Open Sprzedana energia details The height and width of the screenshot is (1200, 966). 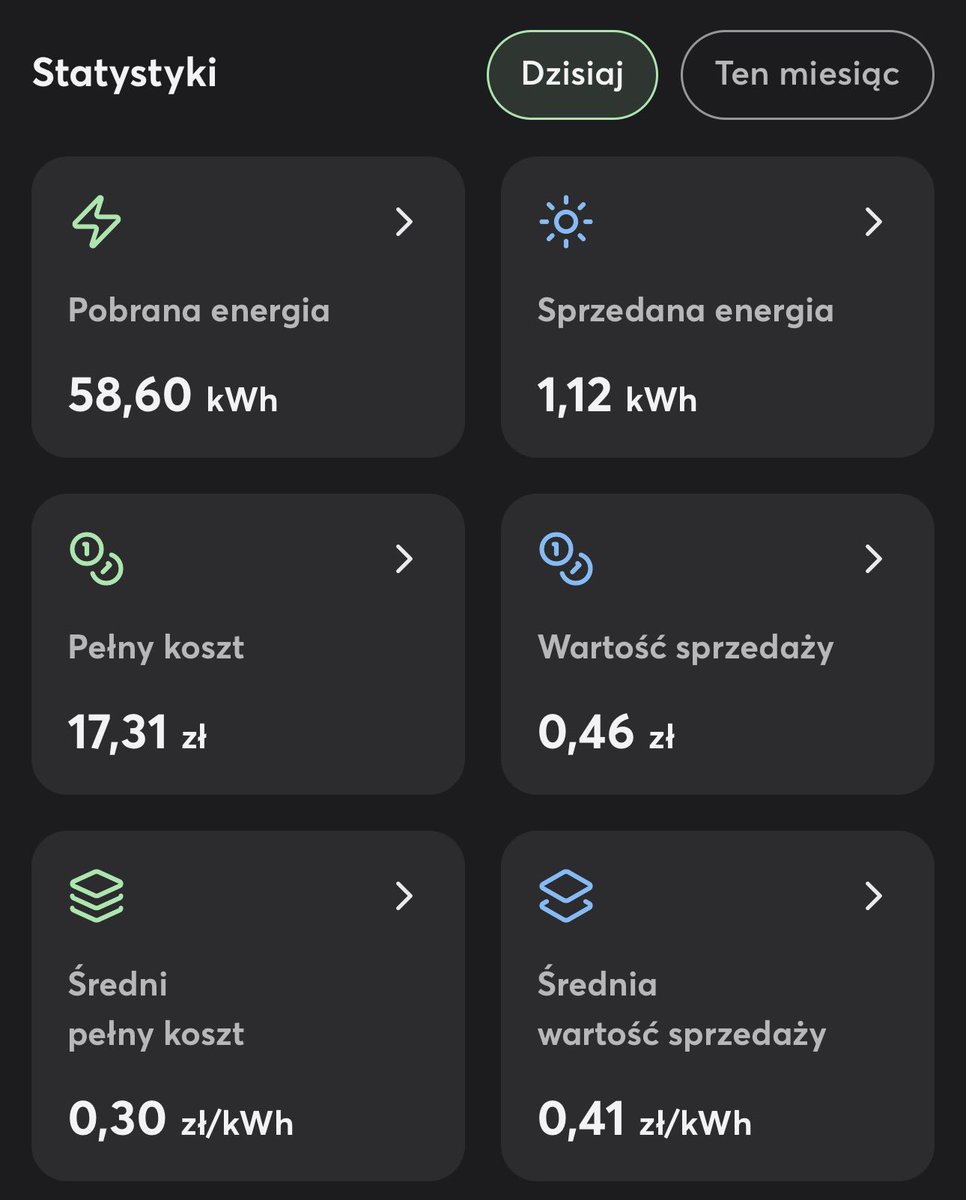717,307
